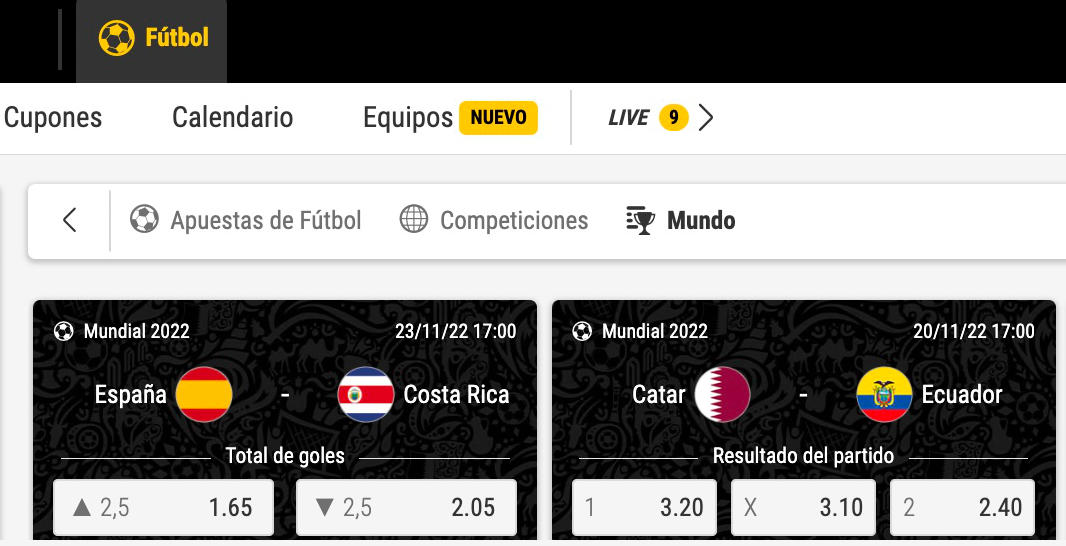Select the Mundo section

coord(681,220)
